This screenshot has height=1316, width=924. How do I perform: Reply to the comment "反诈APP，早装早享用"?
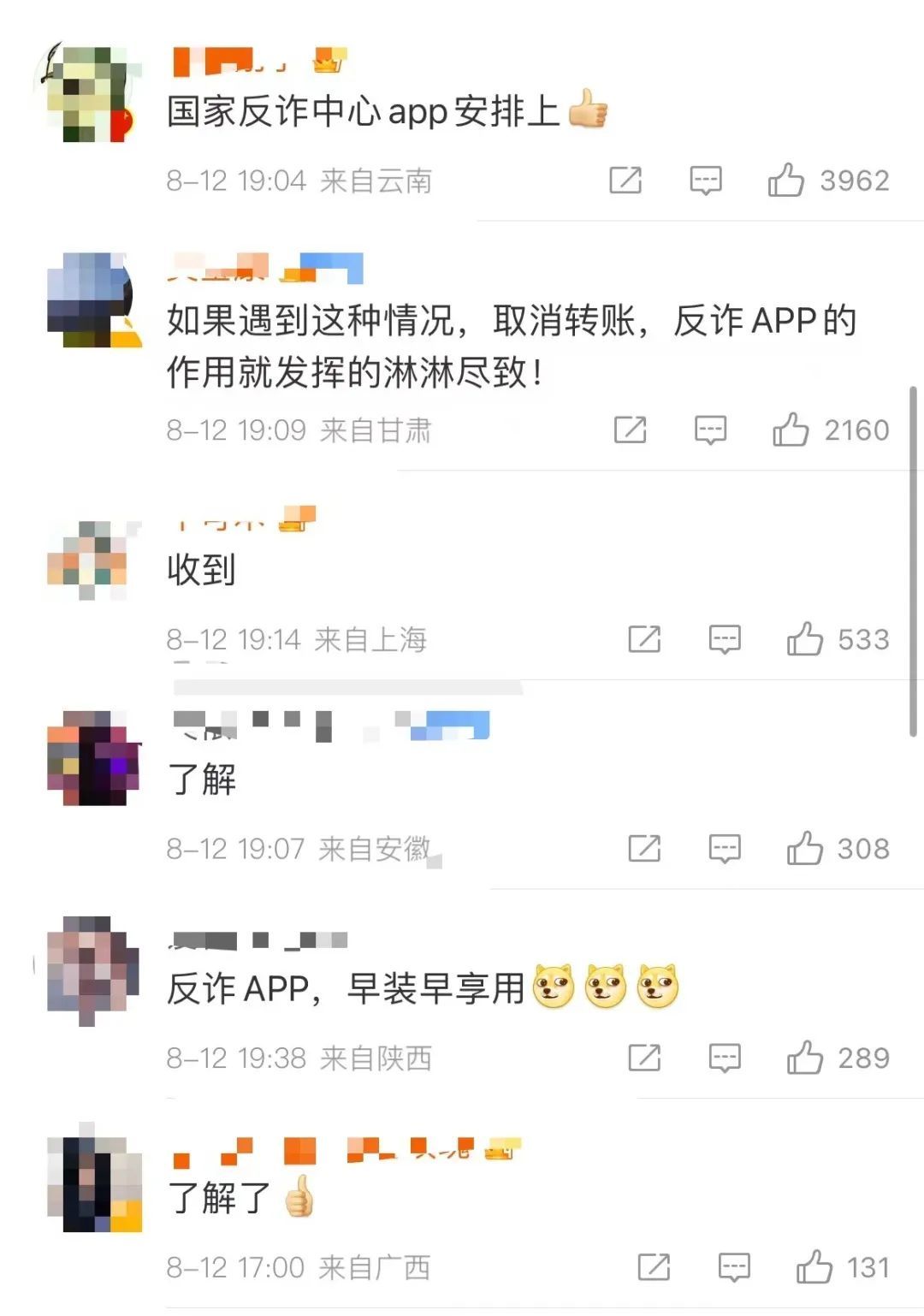tap(725, 1058)
